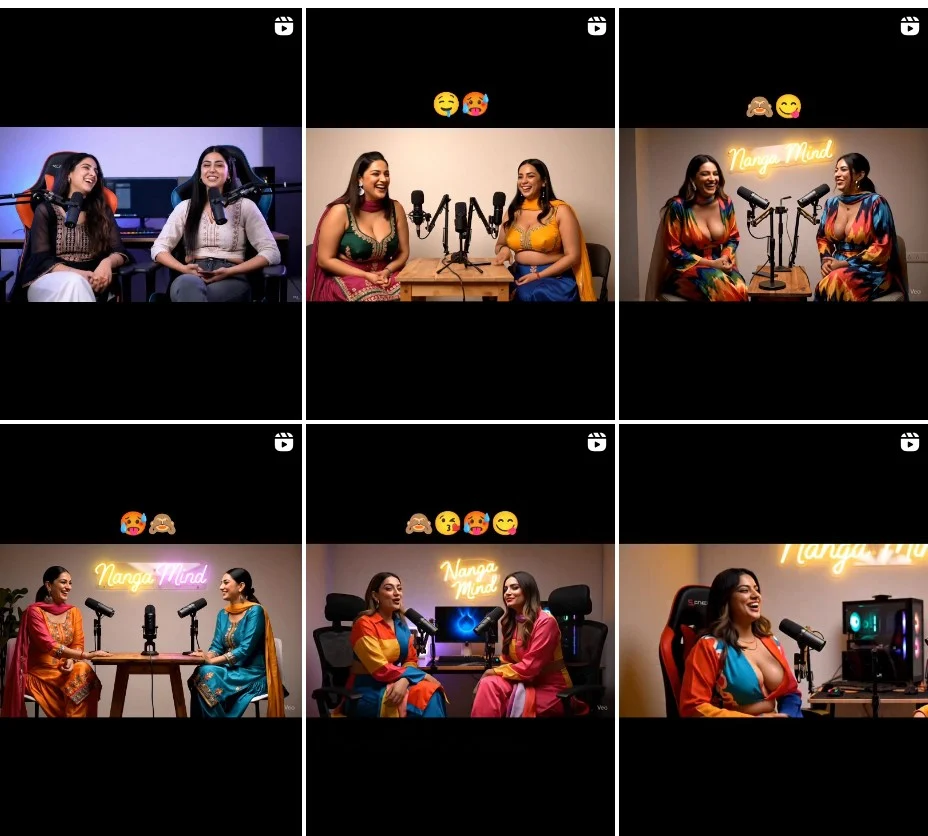
Task: Open the reel with monkey and yum emojis
Action: [773, 214]
